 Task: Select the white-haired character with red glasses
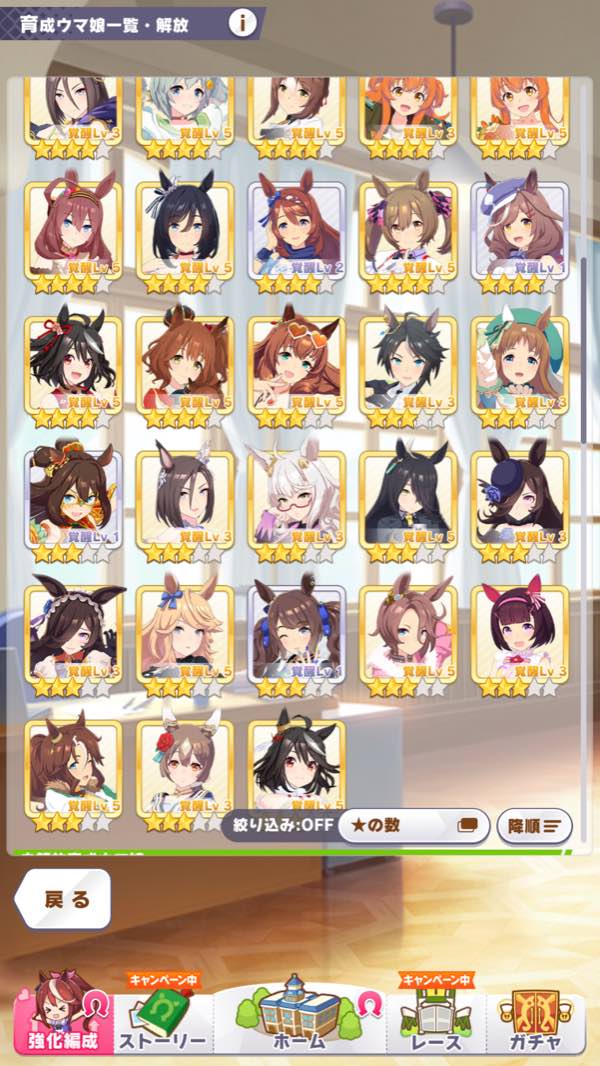coord(297,502)
